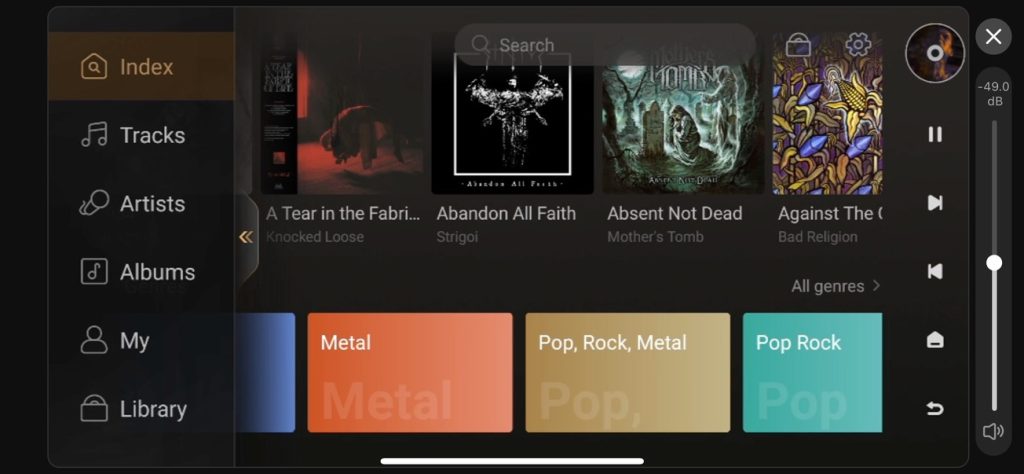The height and width of the screenshot is (474, 1024).
Task: Browse the Pop, Rock, Metal genre card
Action: coord(627,372)
